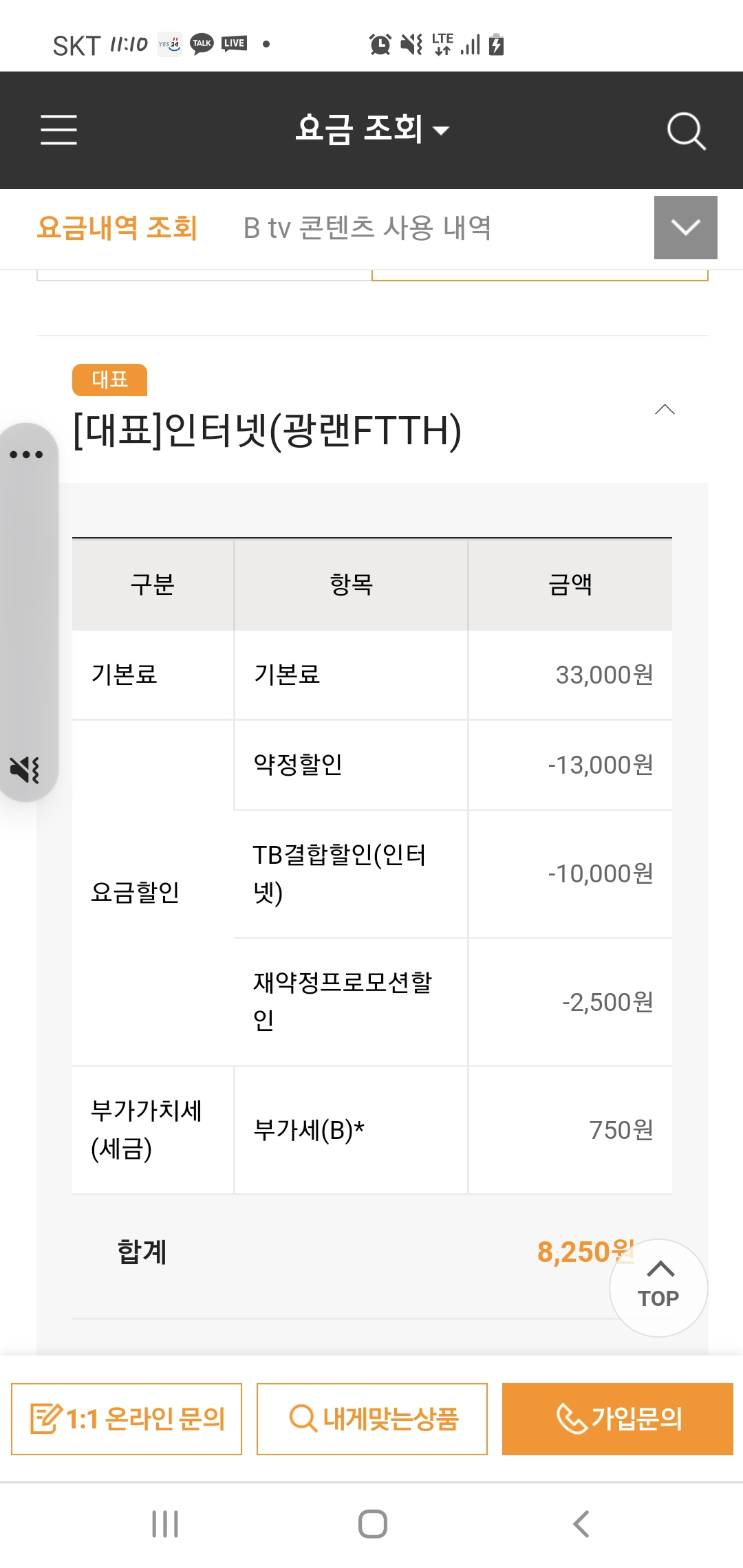Go back with system back button
The height and width of the screenshot is (1568, 743).
[x=581, y=1524]
